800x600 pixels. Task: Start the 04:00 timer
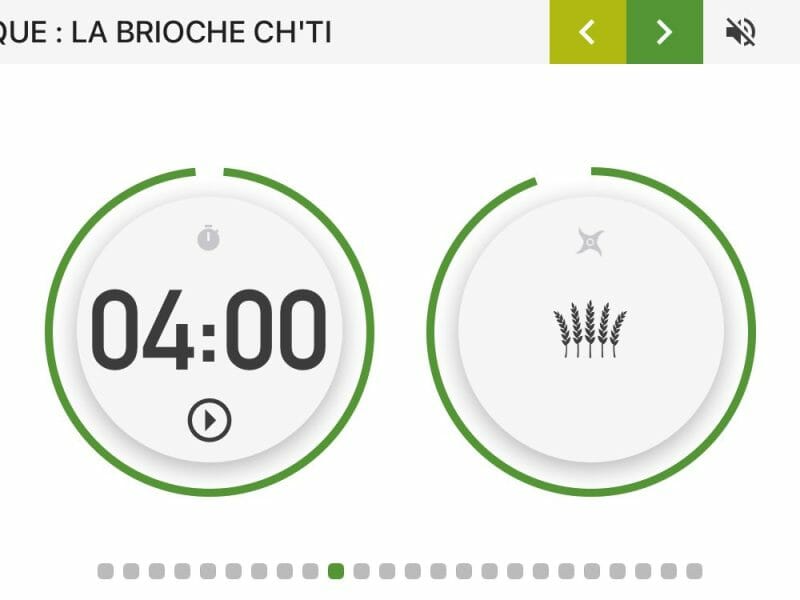(209, 421)
